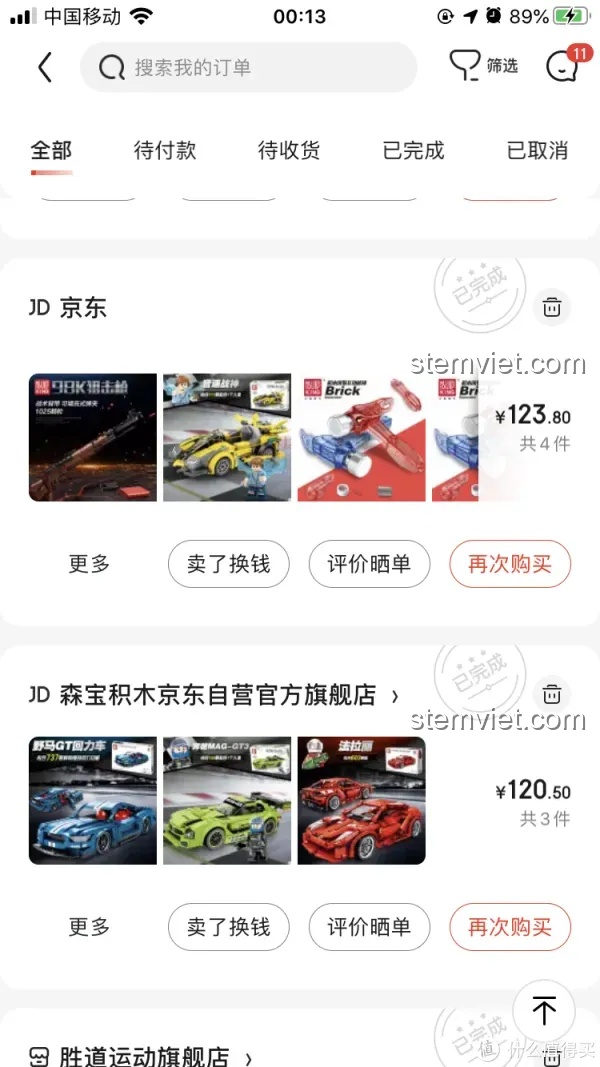Open the 筛选 order filter
Screen dimensions: 600x1067
click(x=484, y=66)
